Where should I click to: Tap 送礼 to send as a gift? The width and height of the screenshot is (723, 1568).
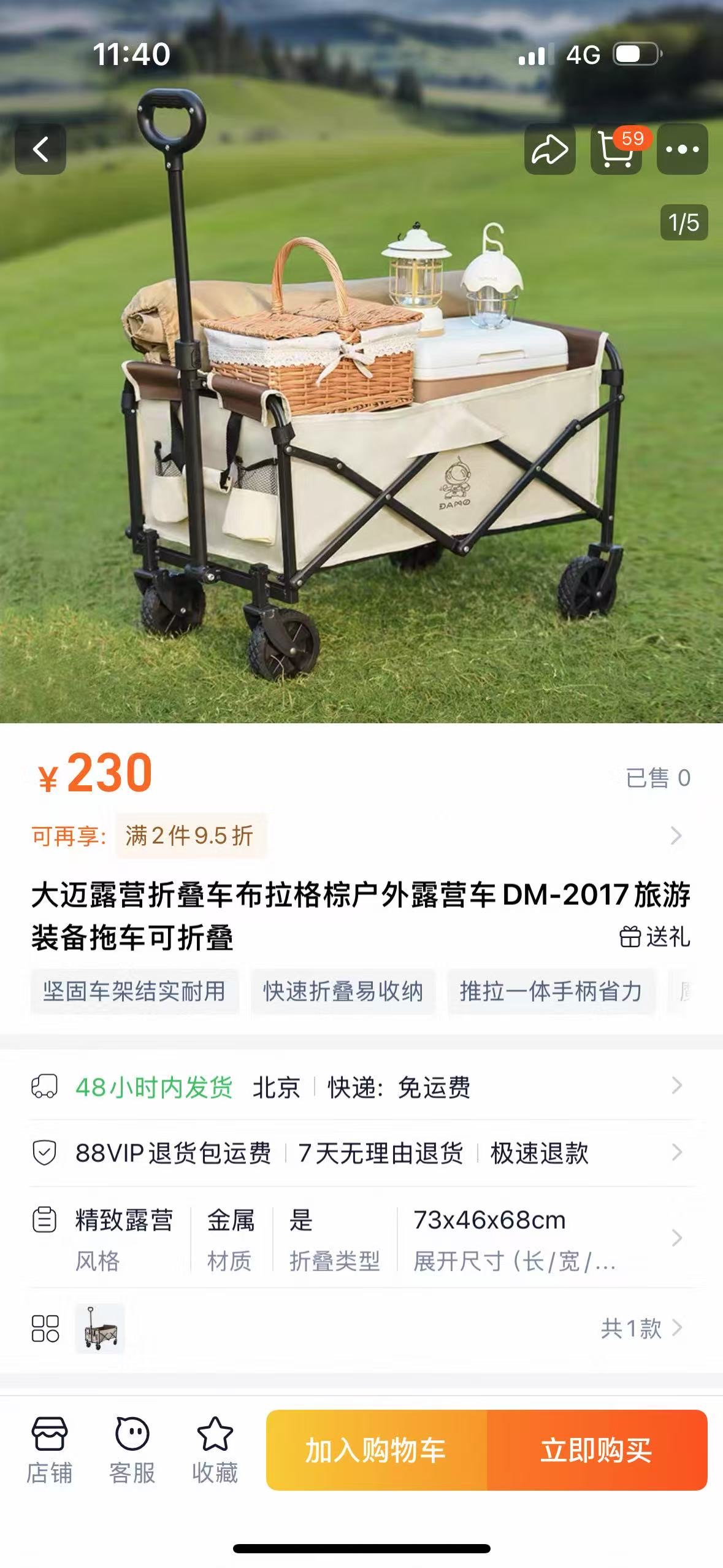[x=654, y=937]
